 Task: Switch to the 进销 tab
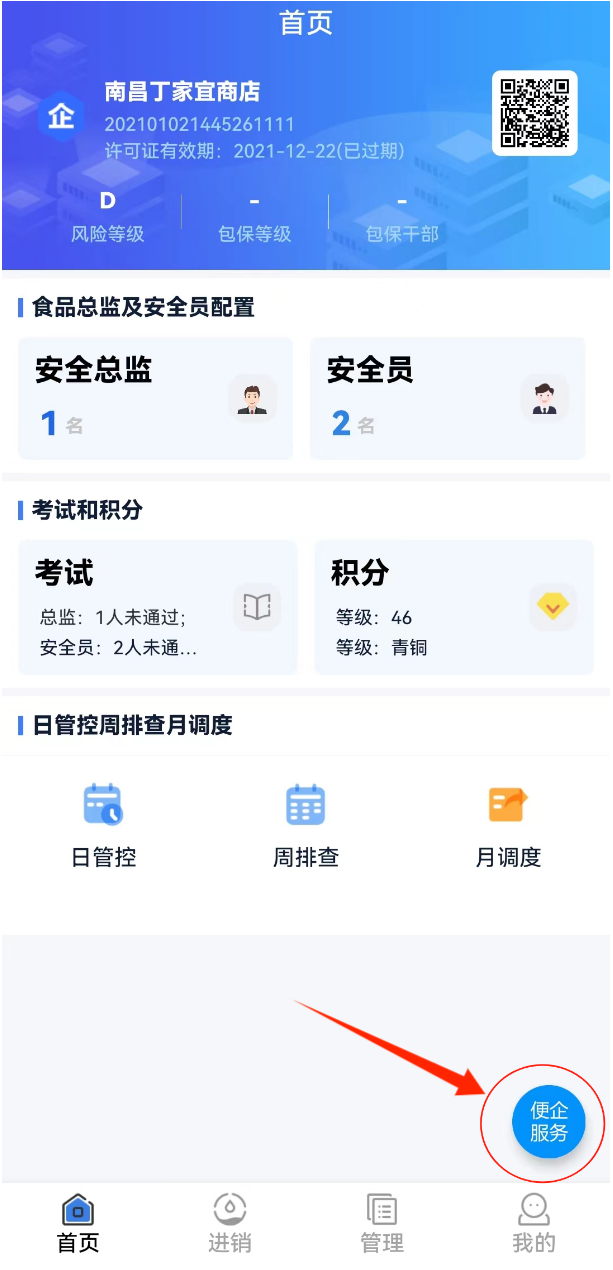click(230, 1224)
